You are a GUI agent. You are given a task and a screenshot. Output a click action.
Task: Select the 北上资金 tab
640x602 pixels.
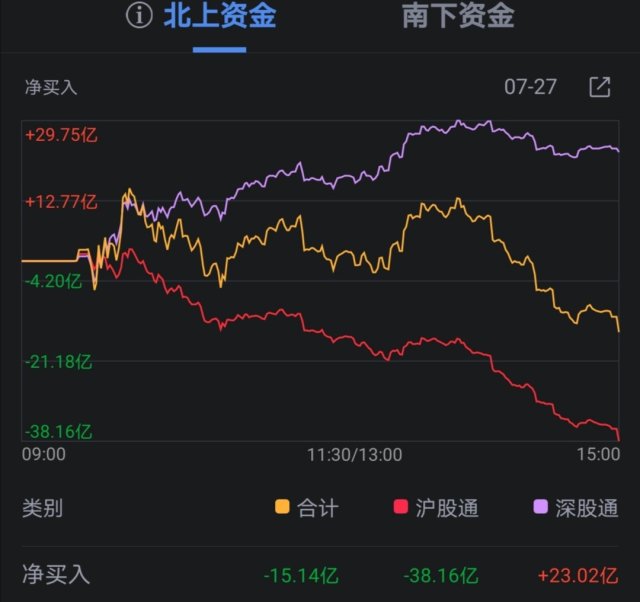[220, 17]
